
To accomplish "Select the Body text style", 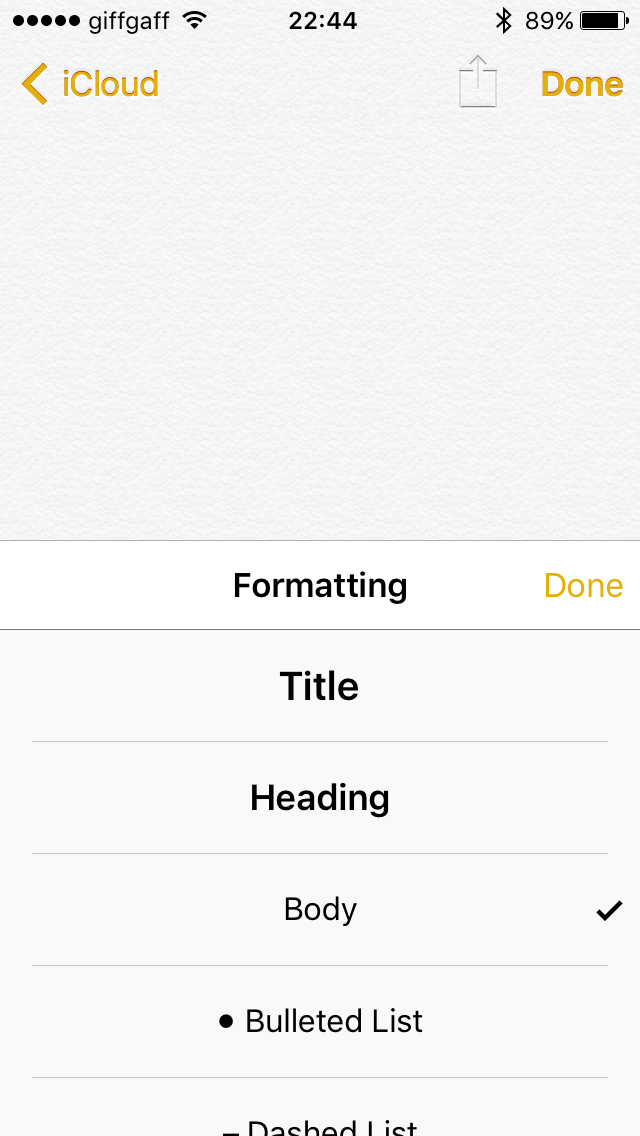I will (x=320, y=909).
